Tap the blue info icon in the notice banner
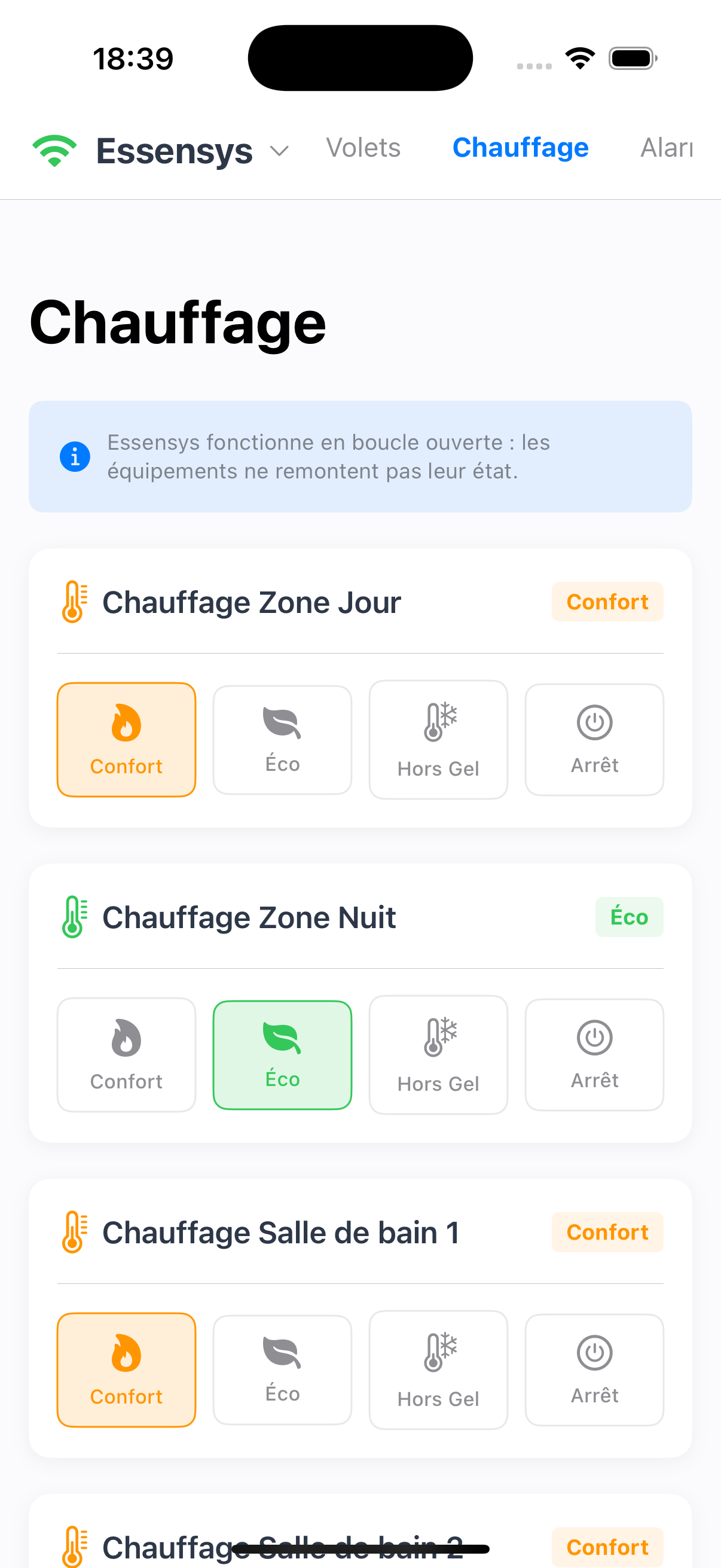The height and width of the screenshot is (1568, 721). (x=75, y=456)
